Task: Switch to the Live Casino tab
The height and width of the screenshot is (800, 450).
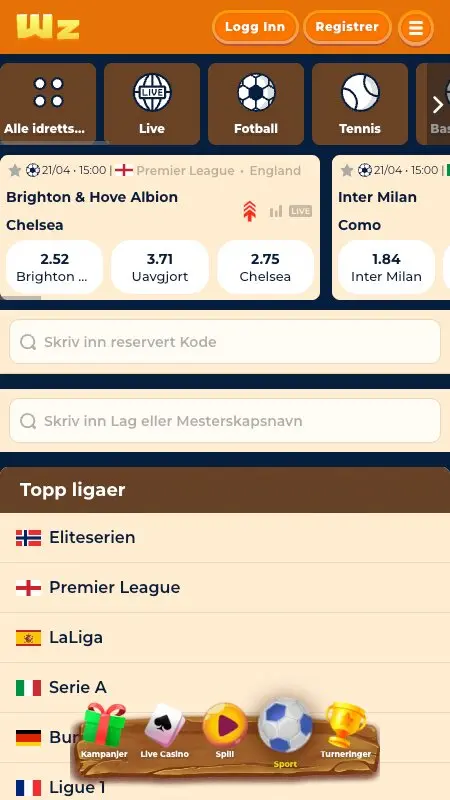Action: tap(165, 731)
